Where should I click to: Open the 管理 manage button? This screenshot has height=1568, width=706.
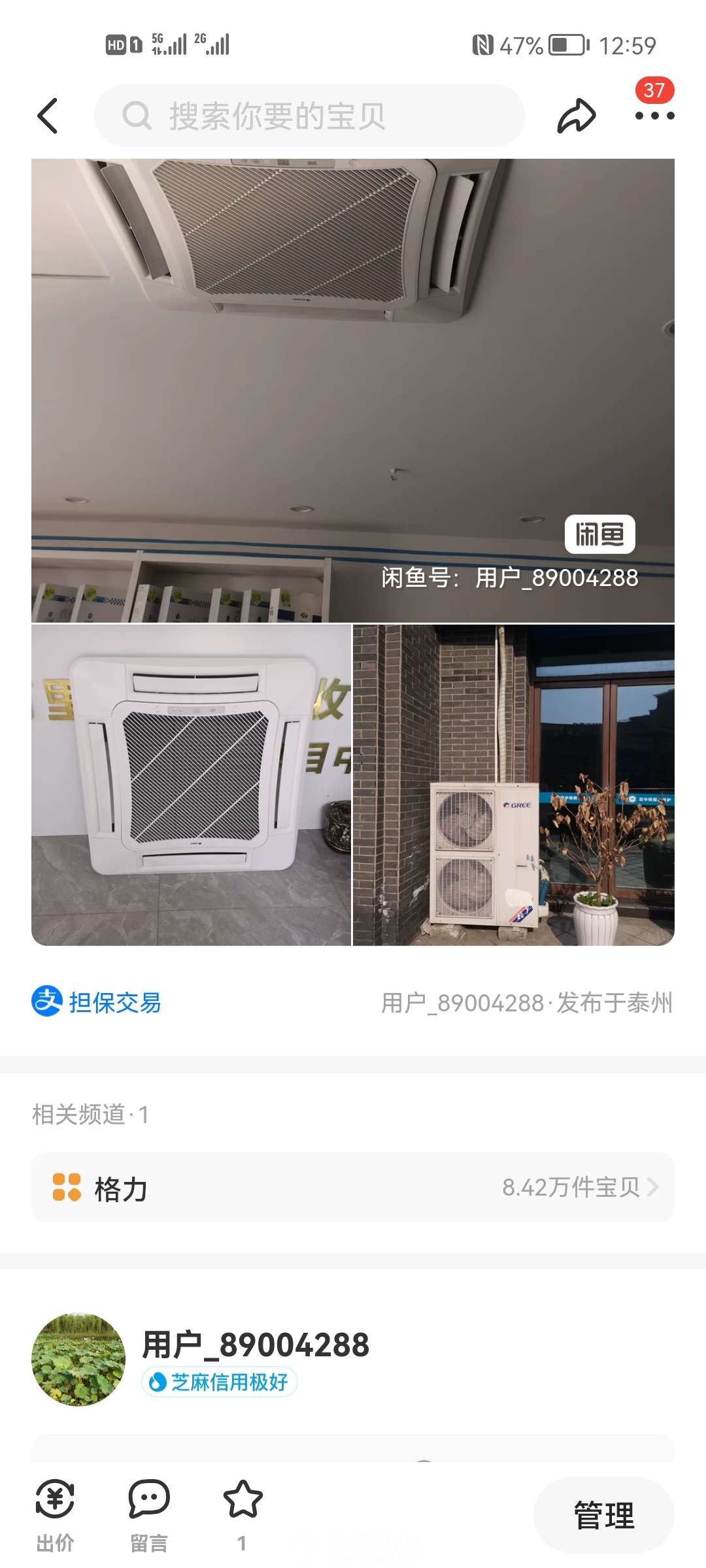click(603, 1514)
